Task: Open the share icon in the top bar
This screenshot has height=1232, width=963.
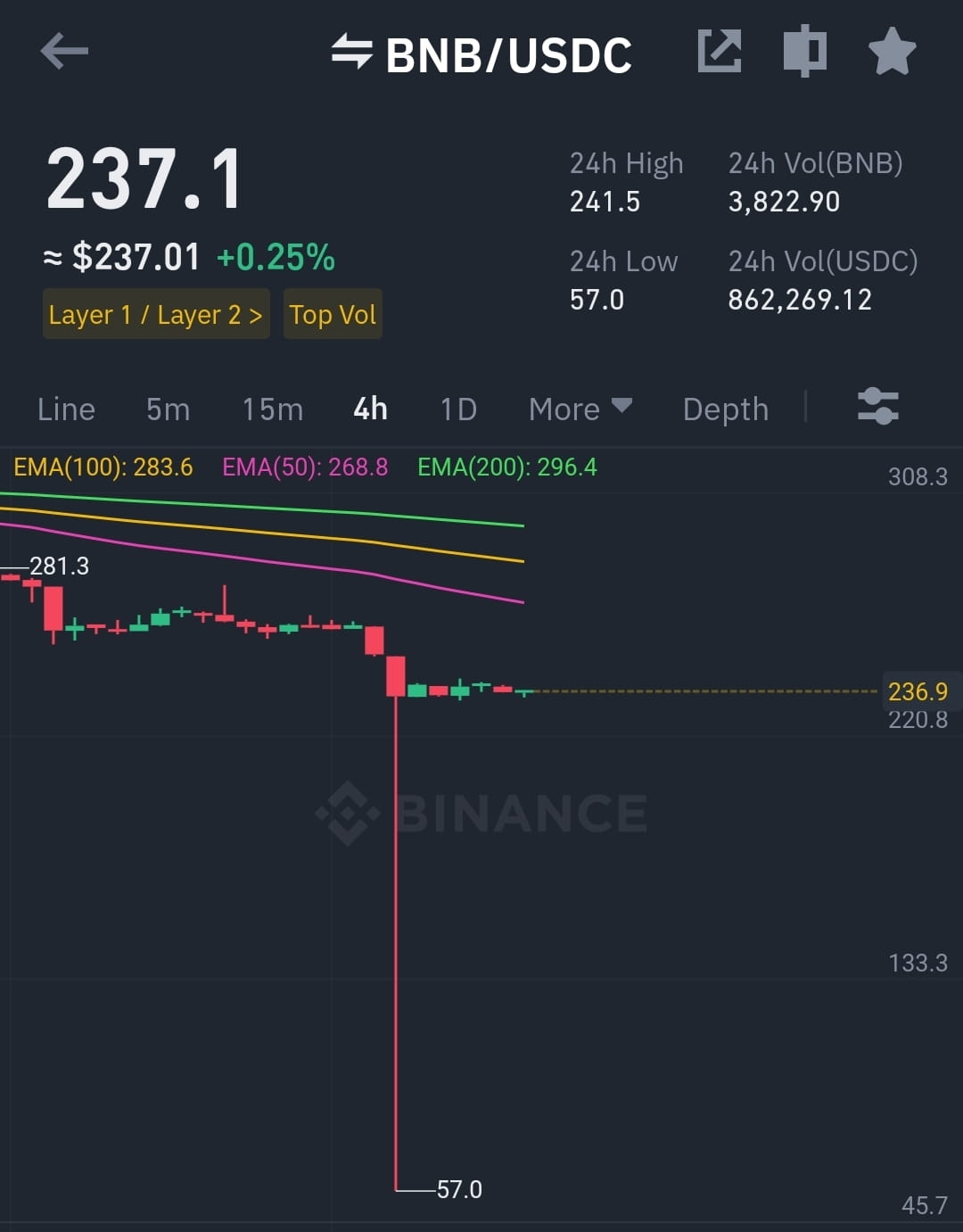Action: click(719, 51)
